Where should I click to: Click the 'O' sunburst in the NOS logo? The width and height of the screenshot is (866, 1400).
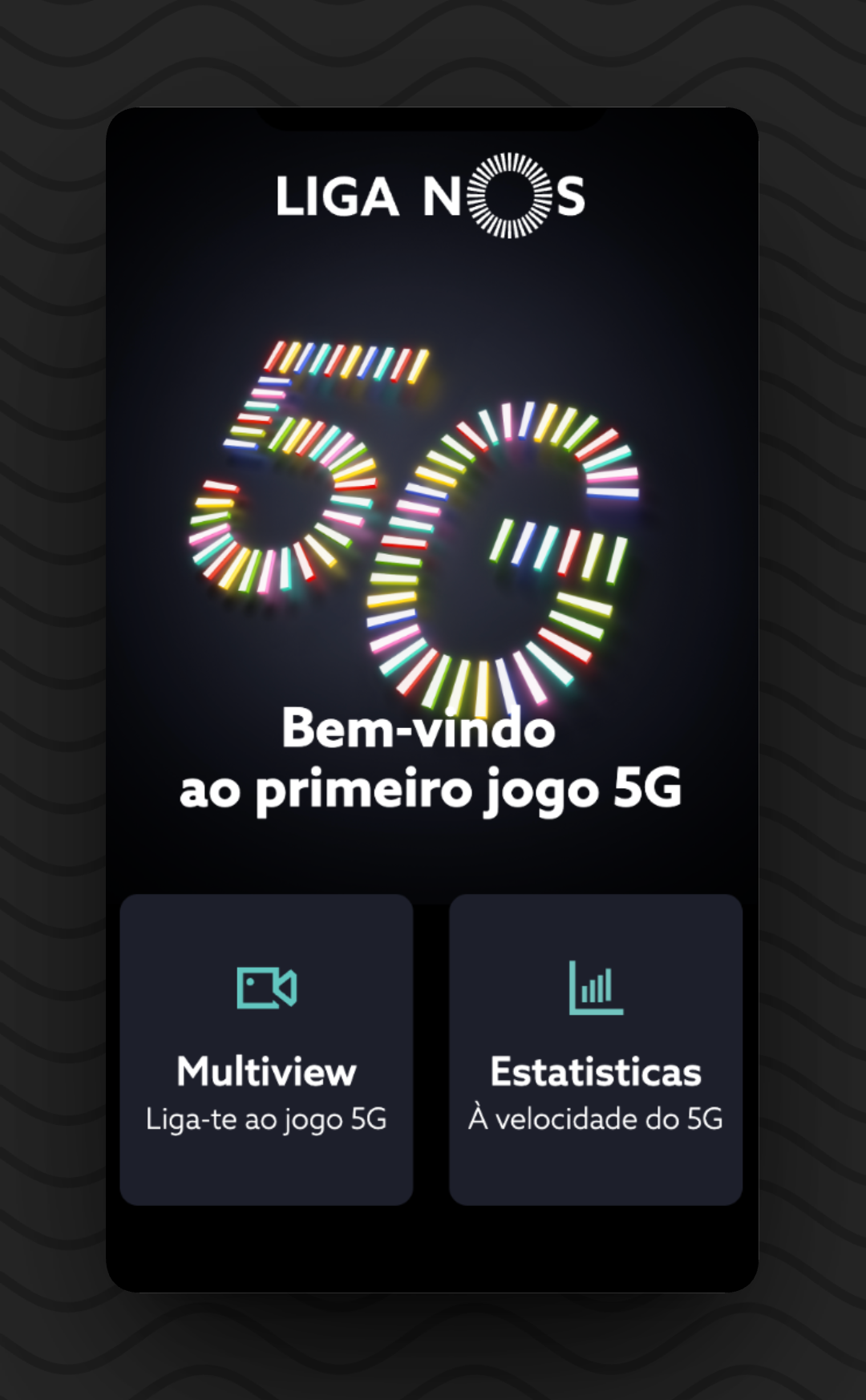(x=508, y=196)
